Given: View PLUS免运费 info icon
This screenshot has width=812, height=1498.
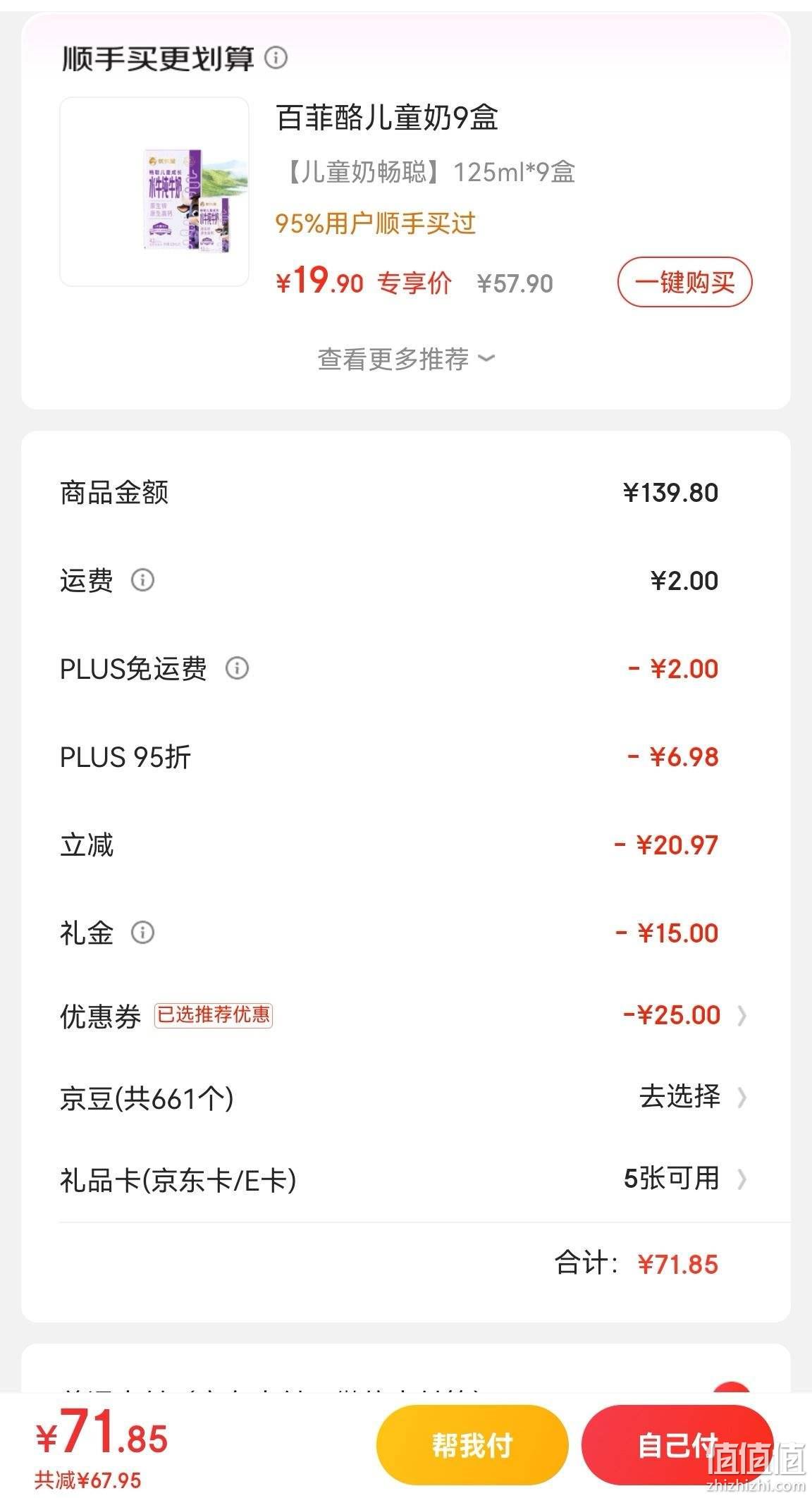Looking at the screenshot, I should click(237, 668).
